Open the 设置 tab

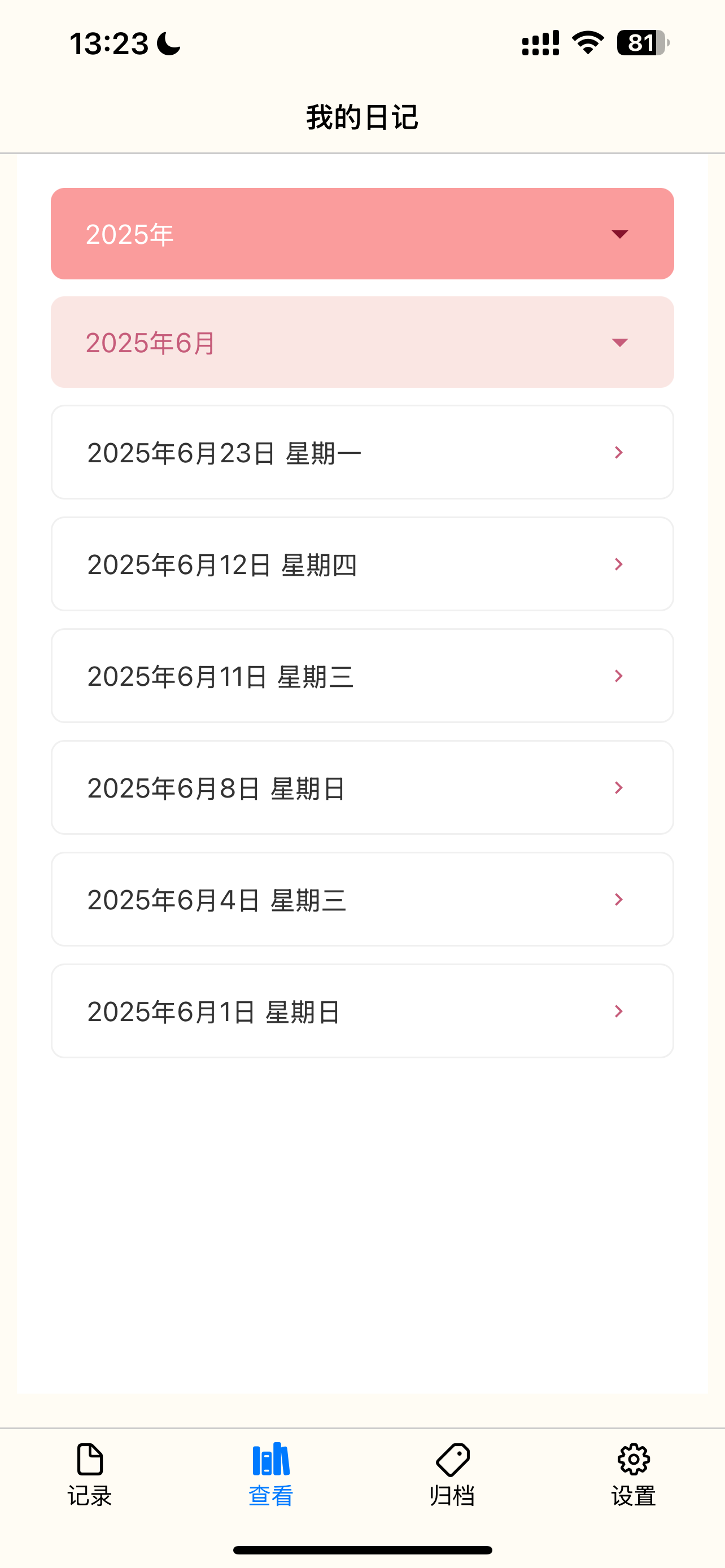[634, 1474]
